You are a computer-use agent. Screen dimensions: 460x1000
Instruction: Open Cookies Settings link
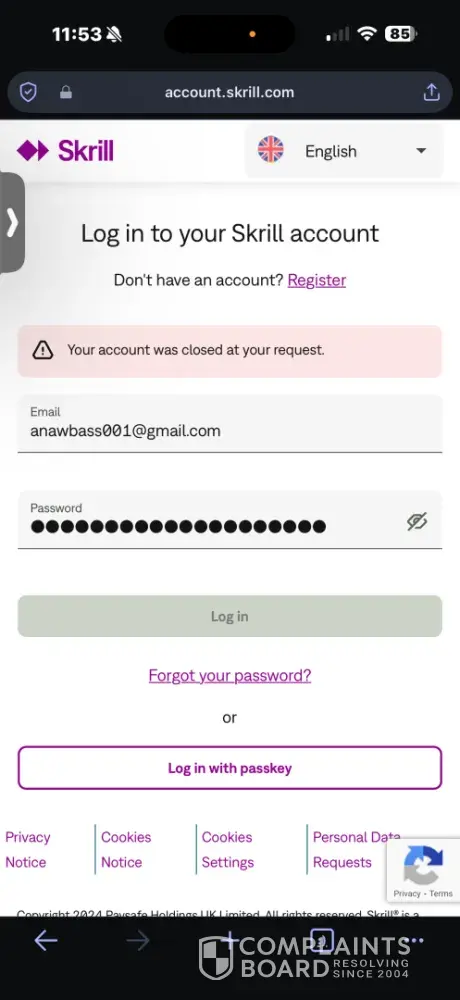click(x=228, y=849)
